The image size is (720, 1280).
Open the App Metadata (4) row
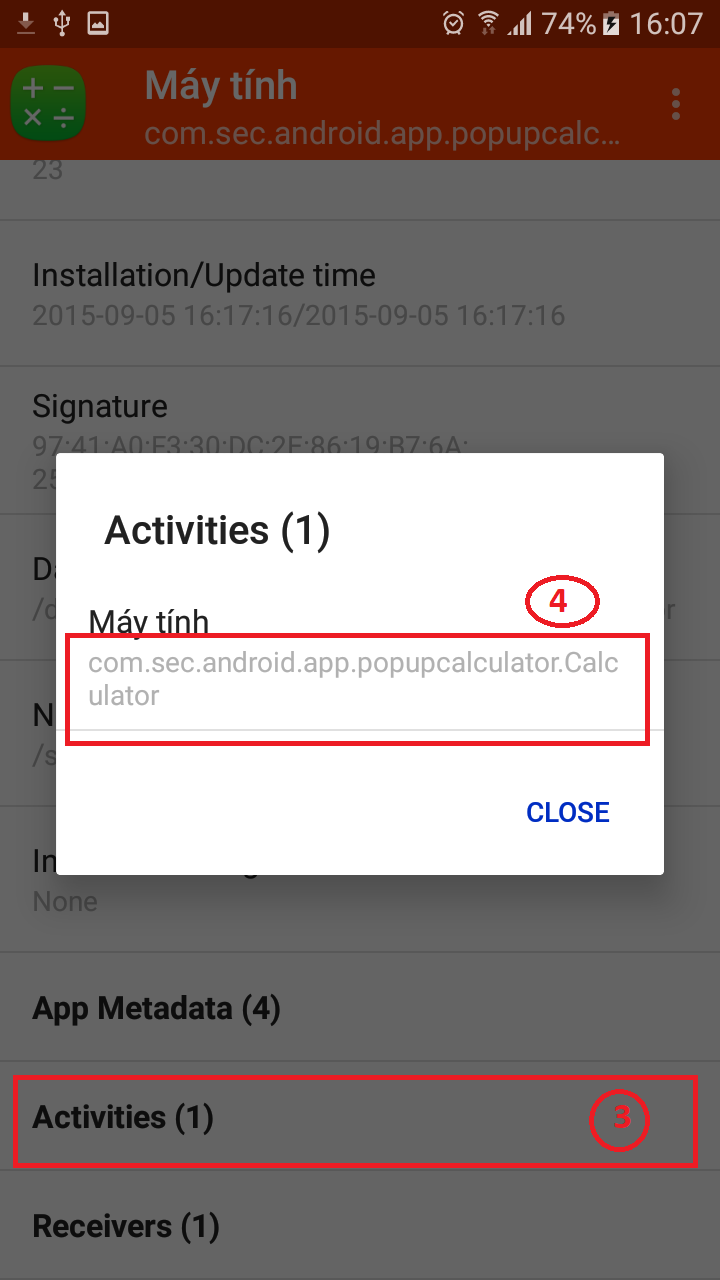[156, 1008]
